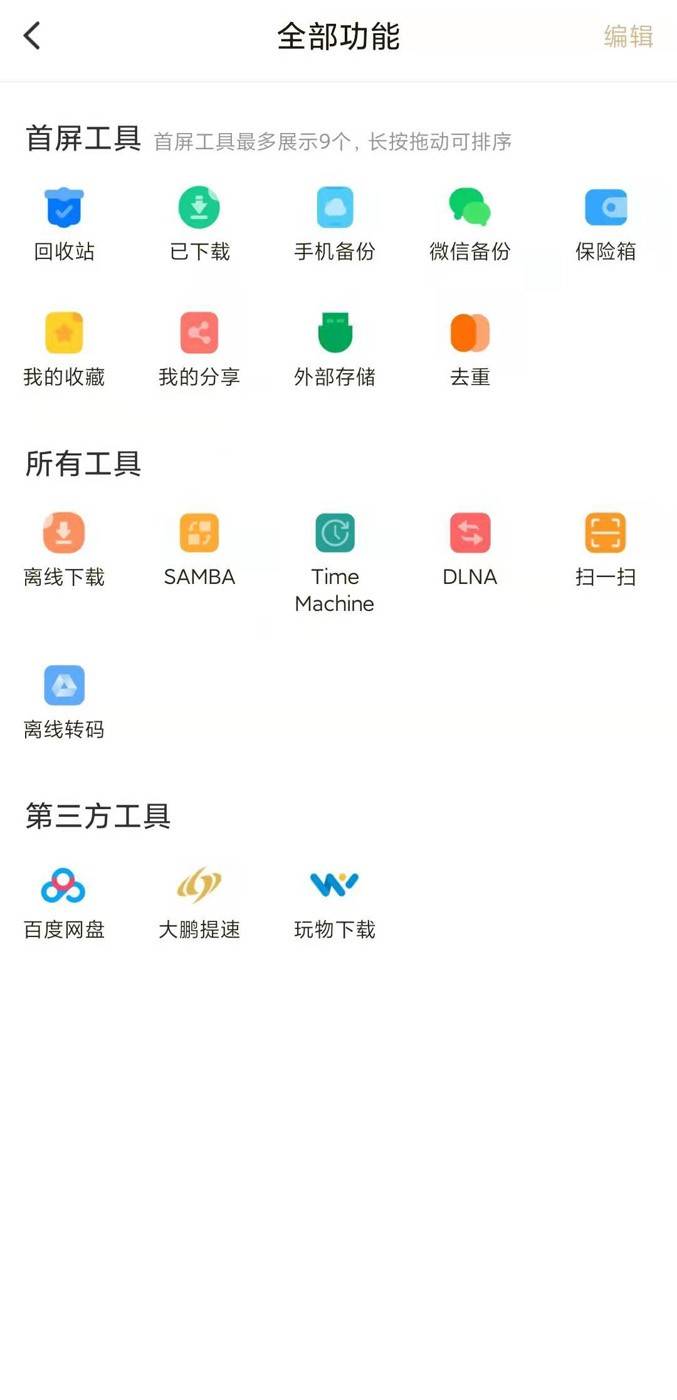Open the 已下载 downloaded files
The width and height of the screenshot is (677, 1400).
[199, 225]
